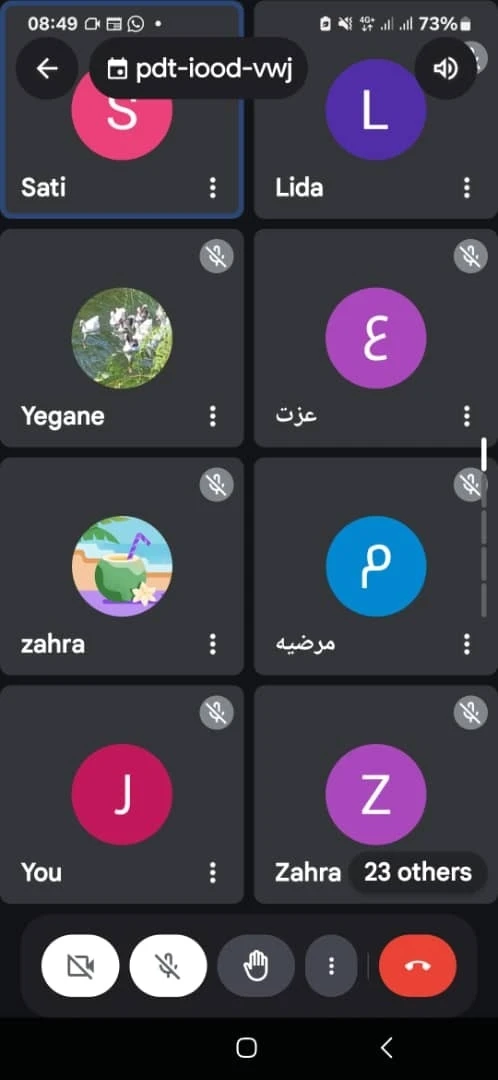Open options menu for Yegane
This screenshot has width=498, height=1080.
click(213, 416)
